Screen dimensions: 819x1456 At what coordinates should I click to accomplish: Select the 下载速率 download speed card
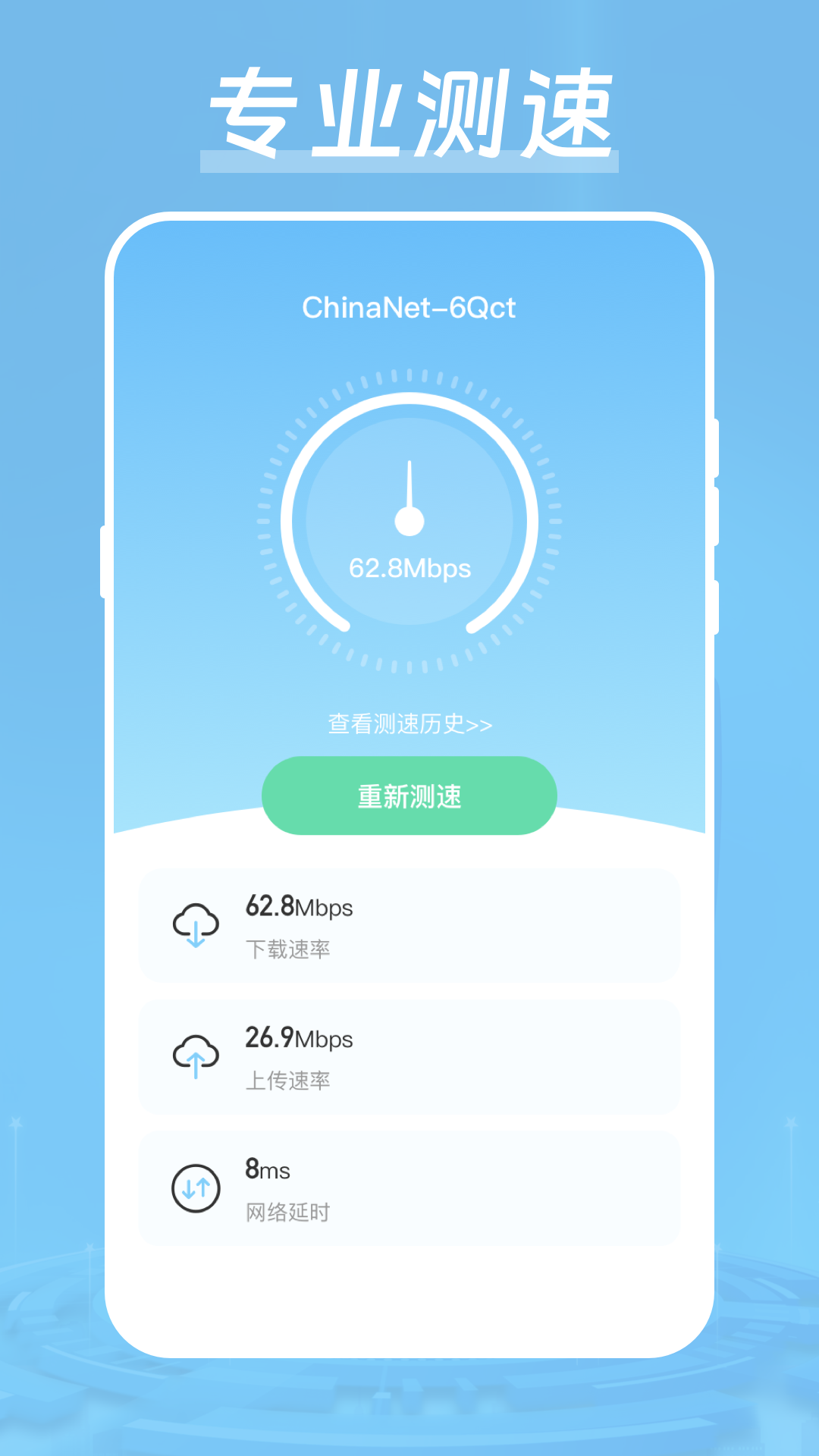409,925
